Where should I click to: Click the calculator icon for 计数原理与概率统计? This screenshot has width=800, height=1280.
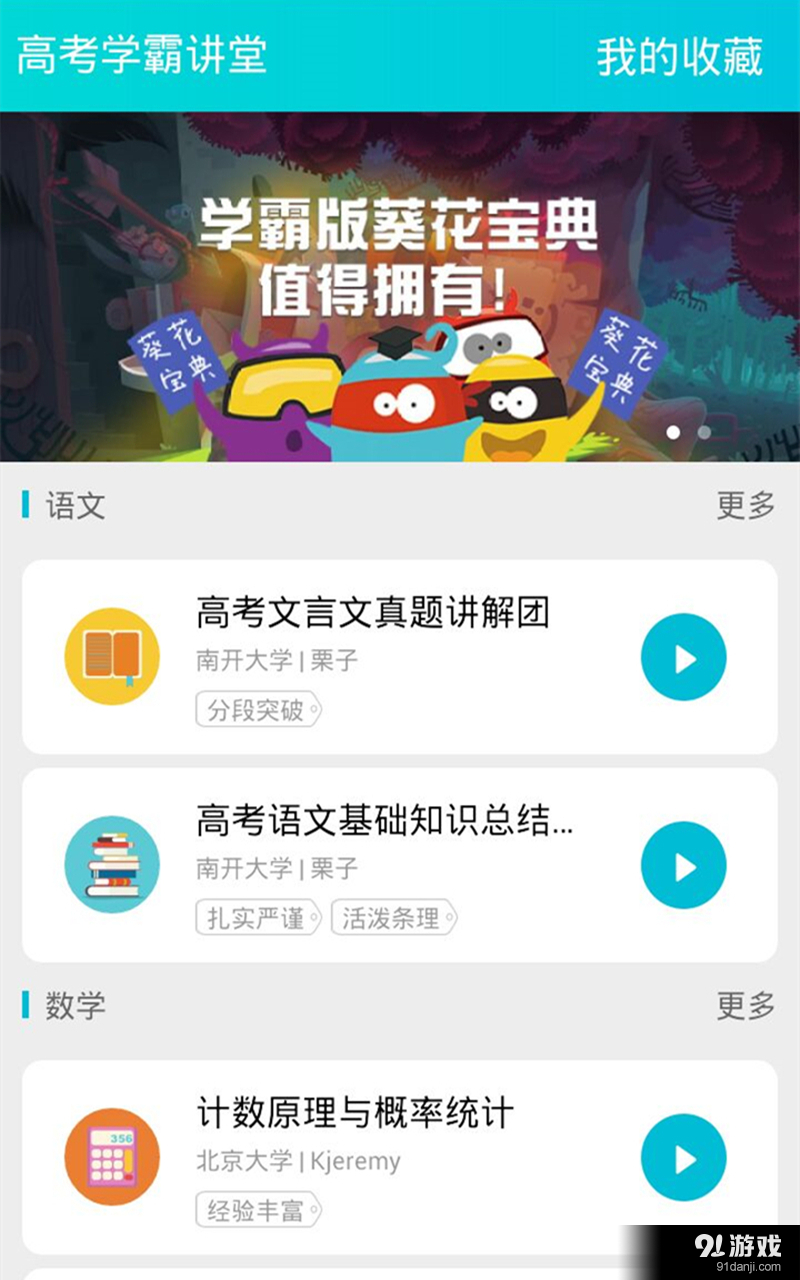[x=112, y=1157]
